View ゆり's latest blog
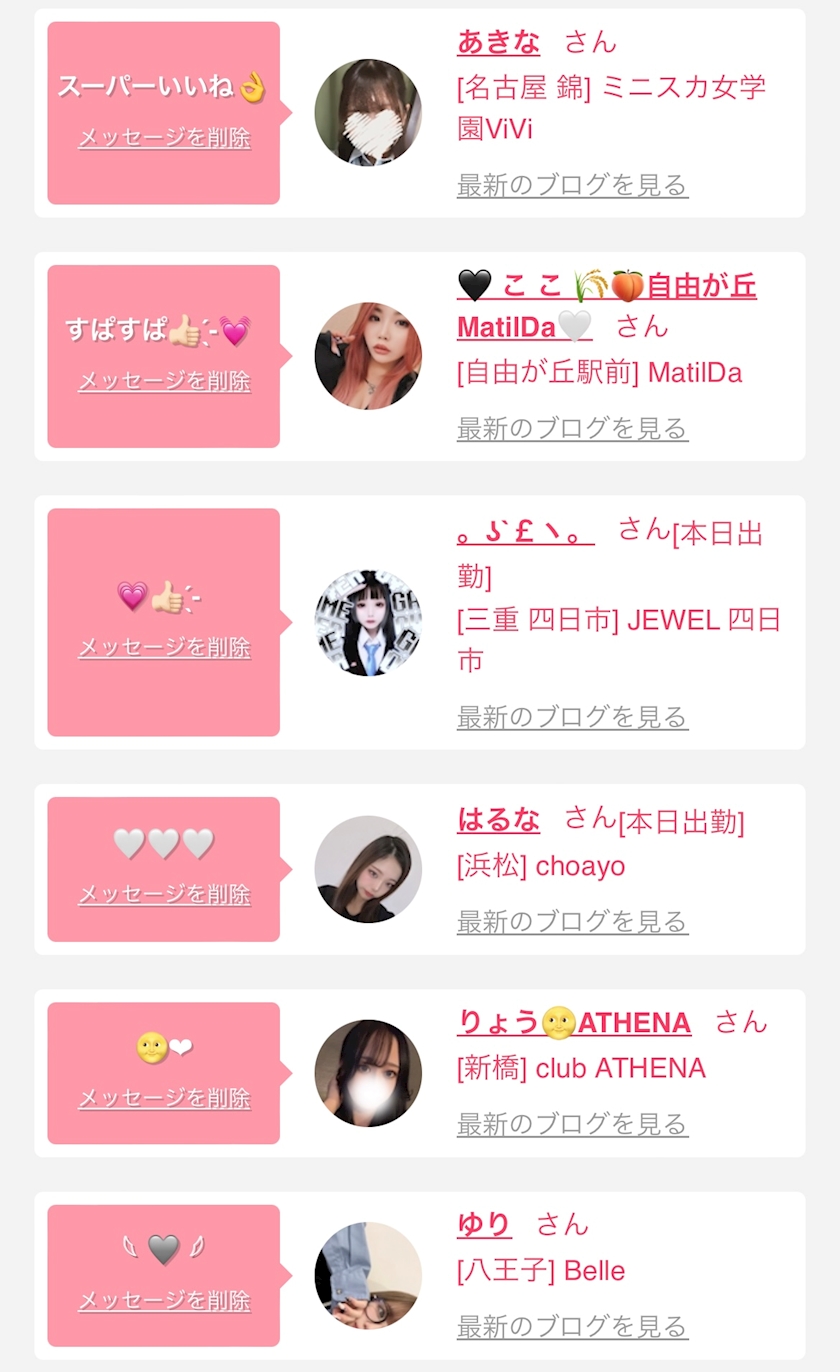 [x=572, y=1327]
